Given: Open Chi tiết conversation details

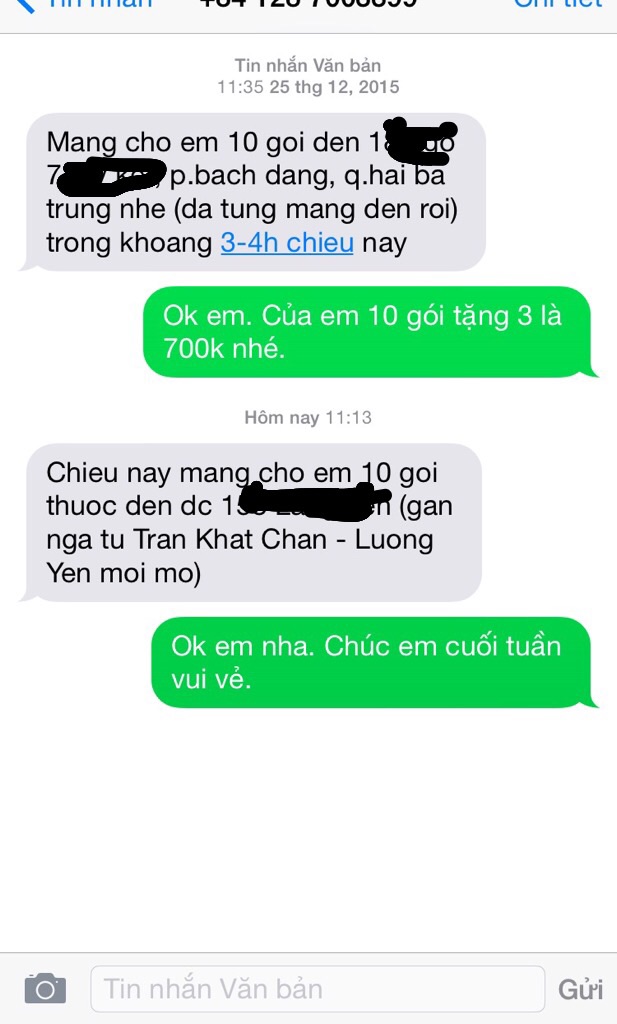Looking at the screenshot, I should pos(557,5).
